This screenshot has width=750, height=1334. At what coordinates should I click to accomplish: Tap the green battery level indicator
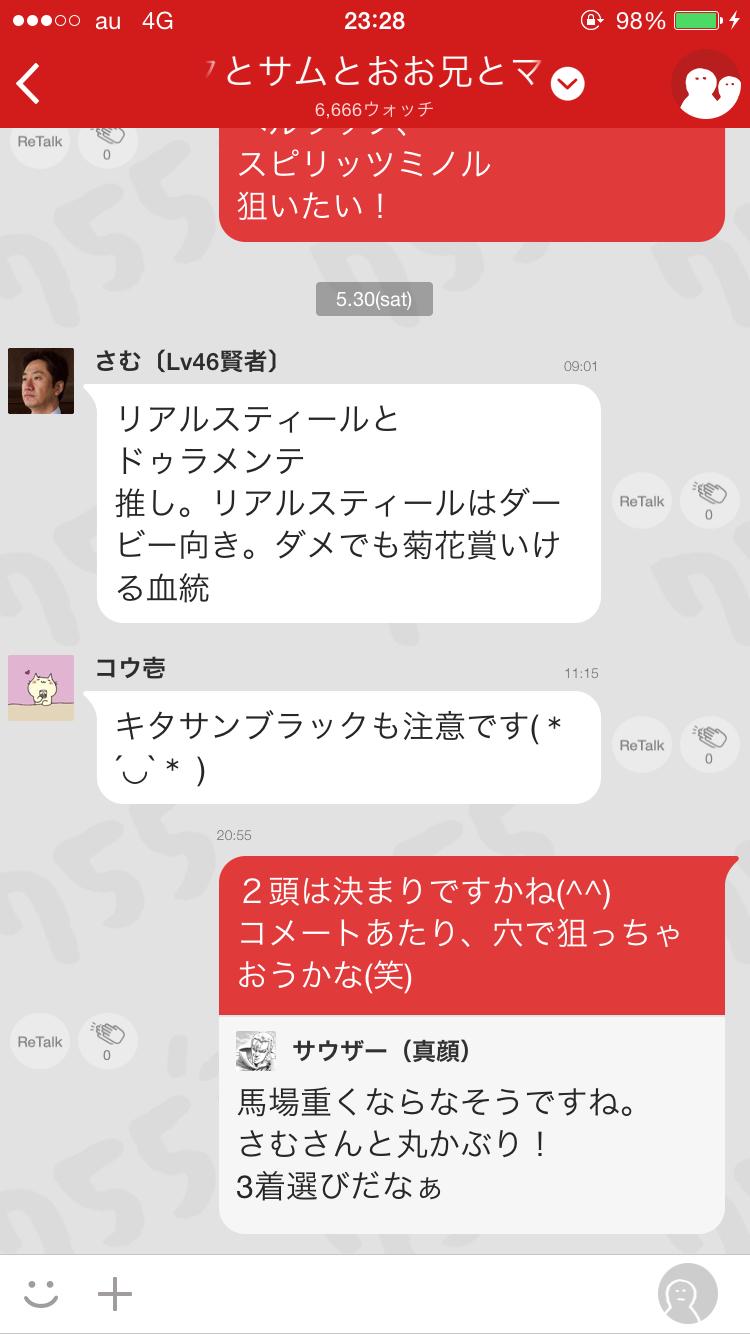point(697,18)
